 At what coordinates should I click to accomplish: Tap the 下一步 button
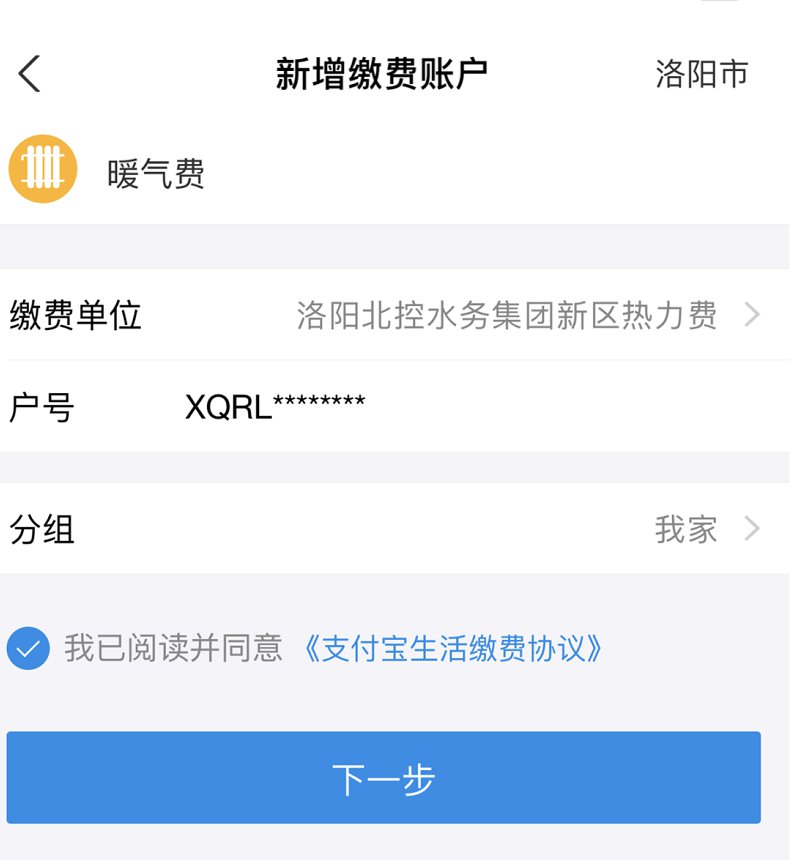pos(384,778)
